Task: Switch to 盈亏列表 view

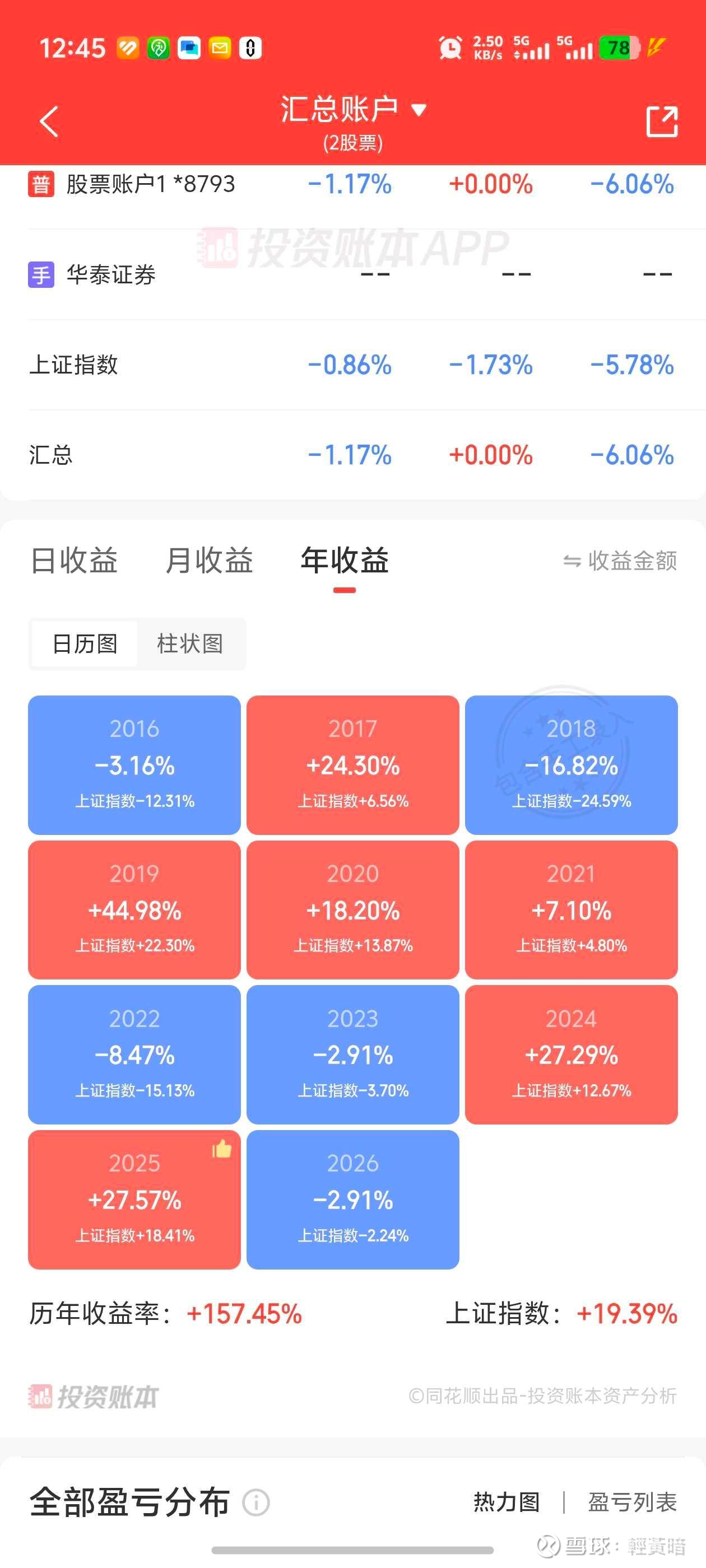Action: pos(632,1502)
